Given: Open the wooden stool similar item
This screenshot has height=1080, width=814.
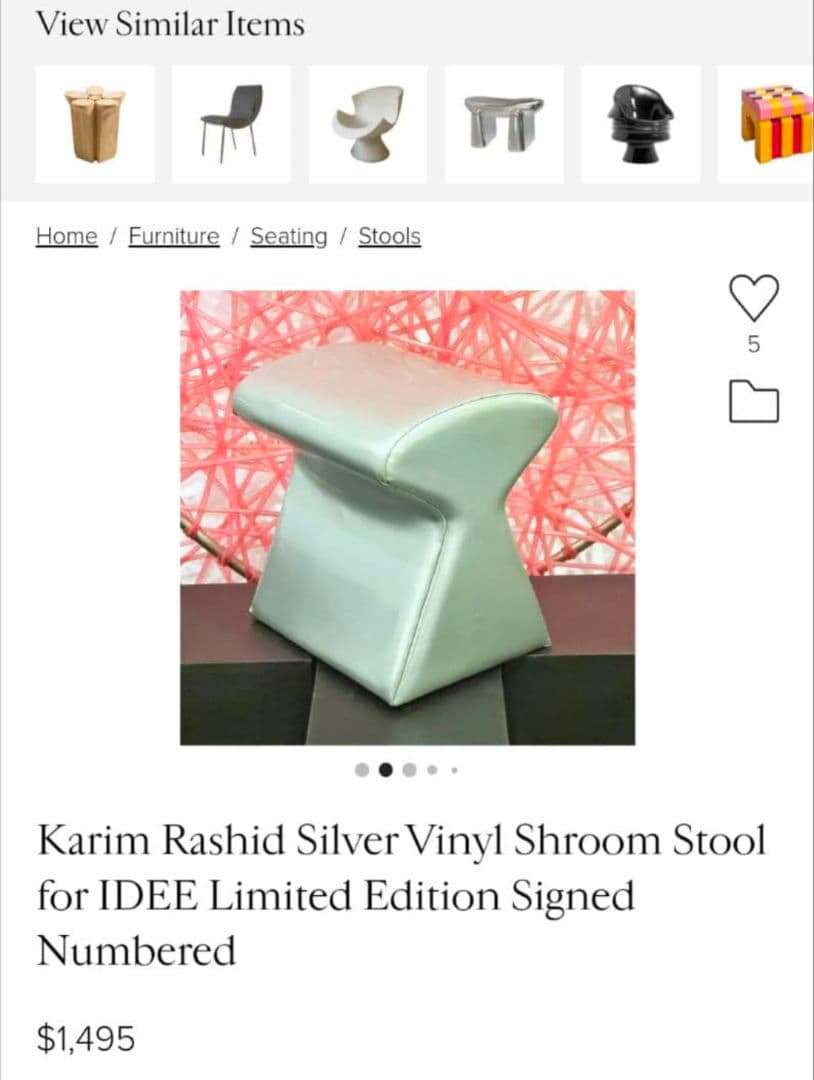Looking at the screenshot, I should tap(95, 124).
